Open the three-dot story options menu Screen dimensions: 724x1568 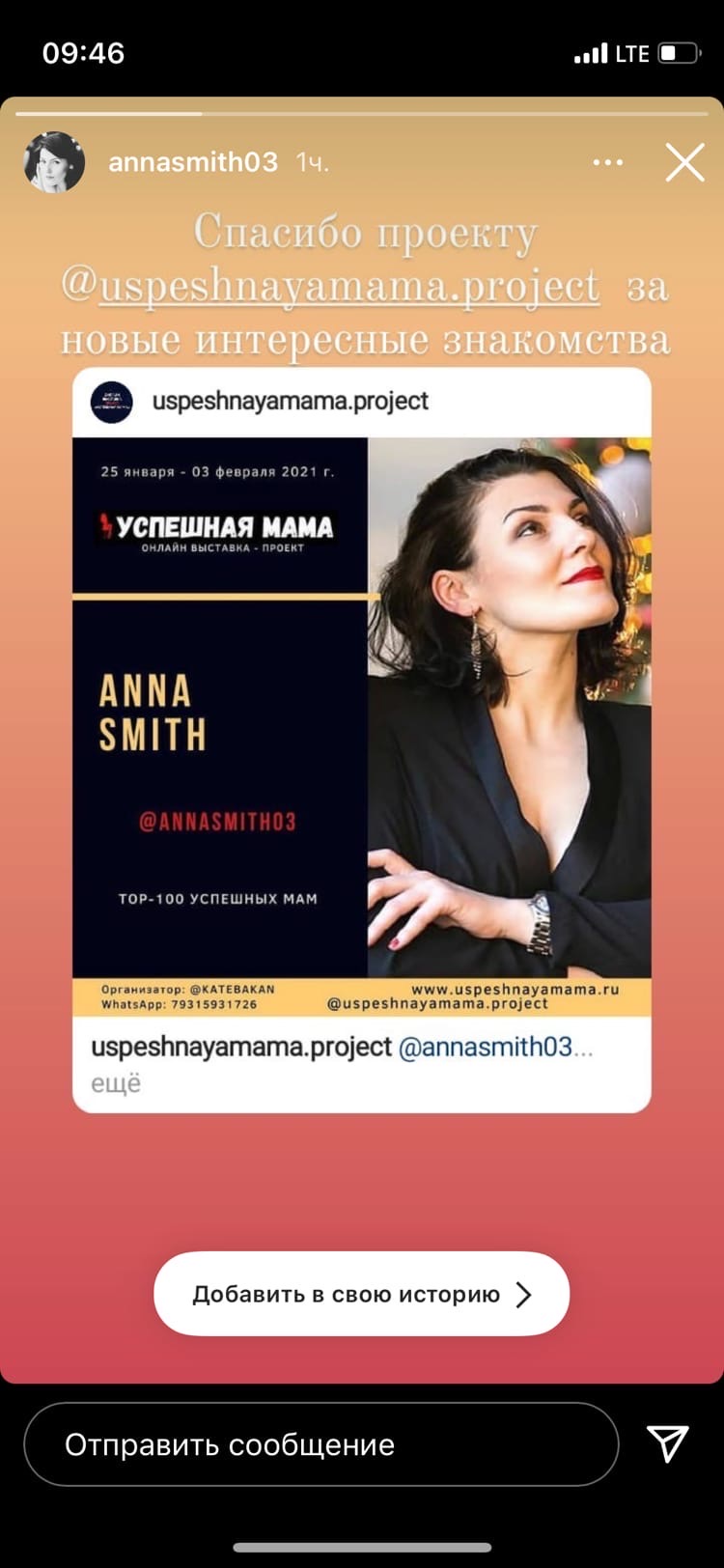tap(607, 162)
